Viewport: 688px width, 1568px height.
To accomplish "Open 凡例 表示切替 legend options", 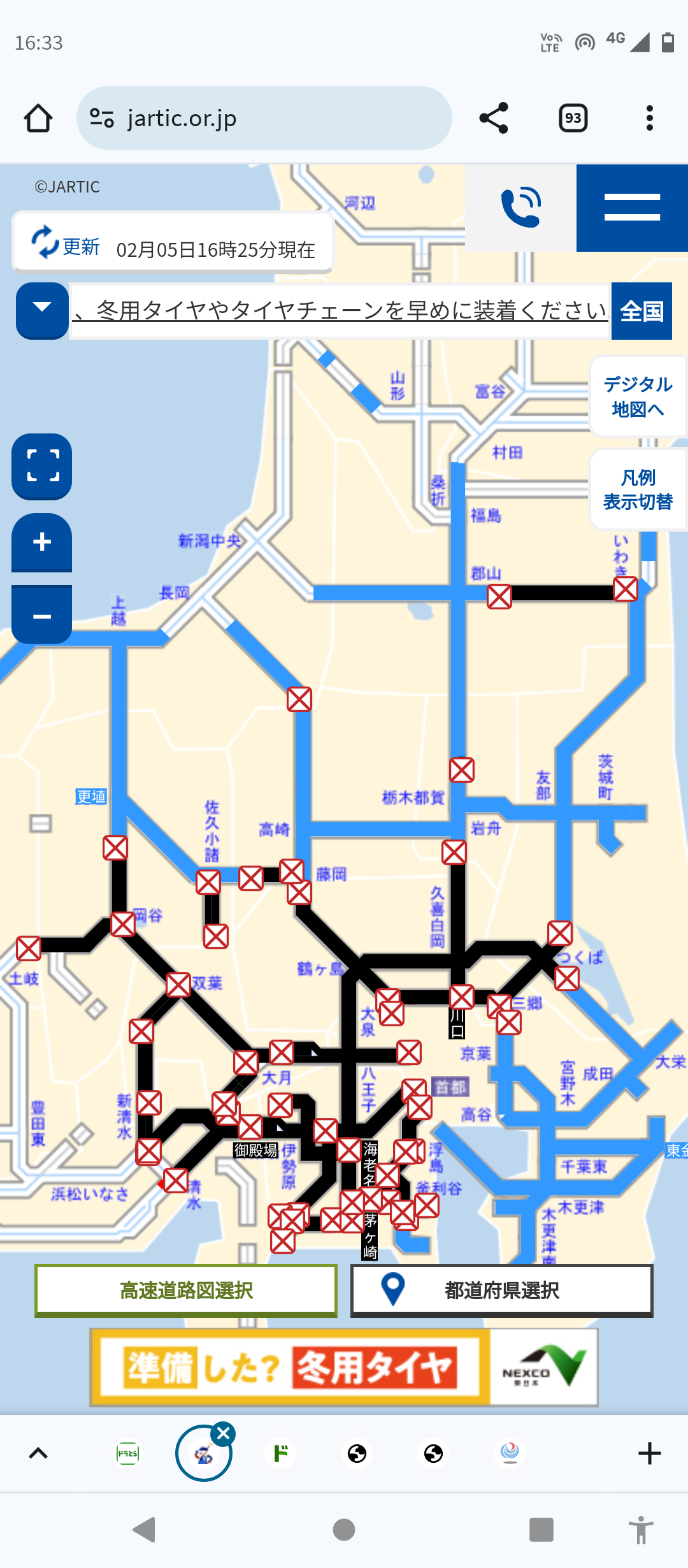I will 638,490.
